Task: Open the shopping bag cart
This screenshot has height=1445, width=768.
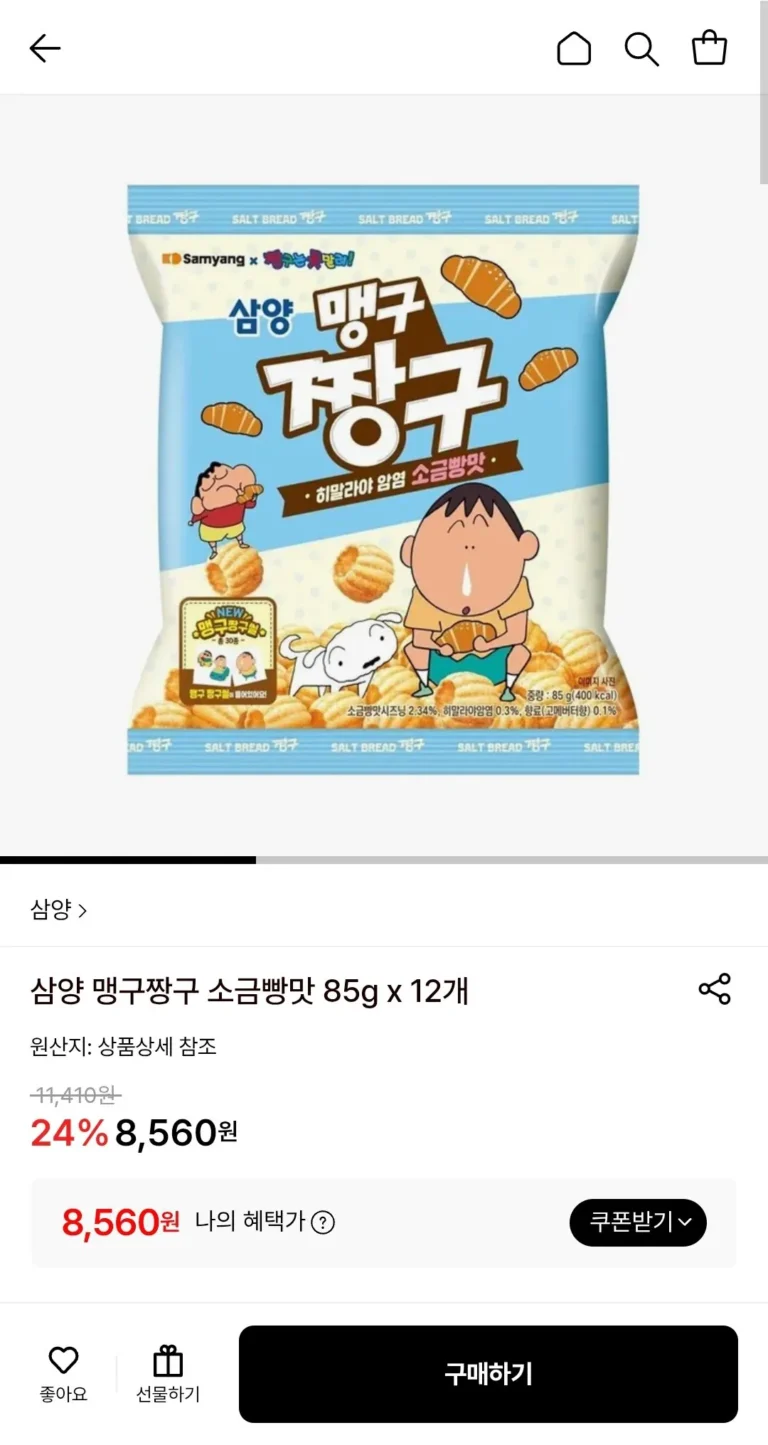Action: tap(709, 48)
